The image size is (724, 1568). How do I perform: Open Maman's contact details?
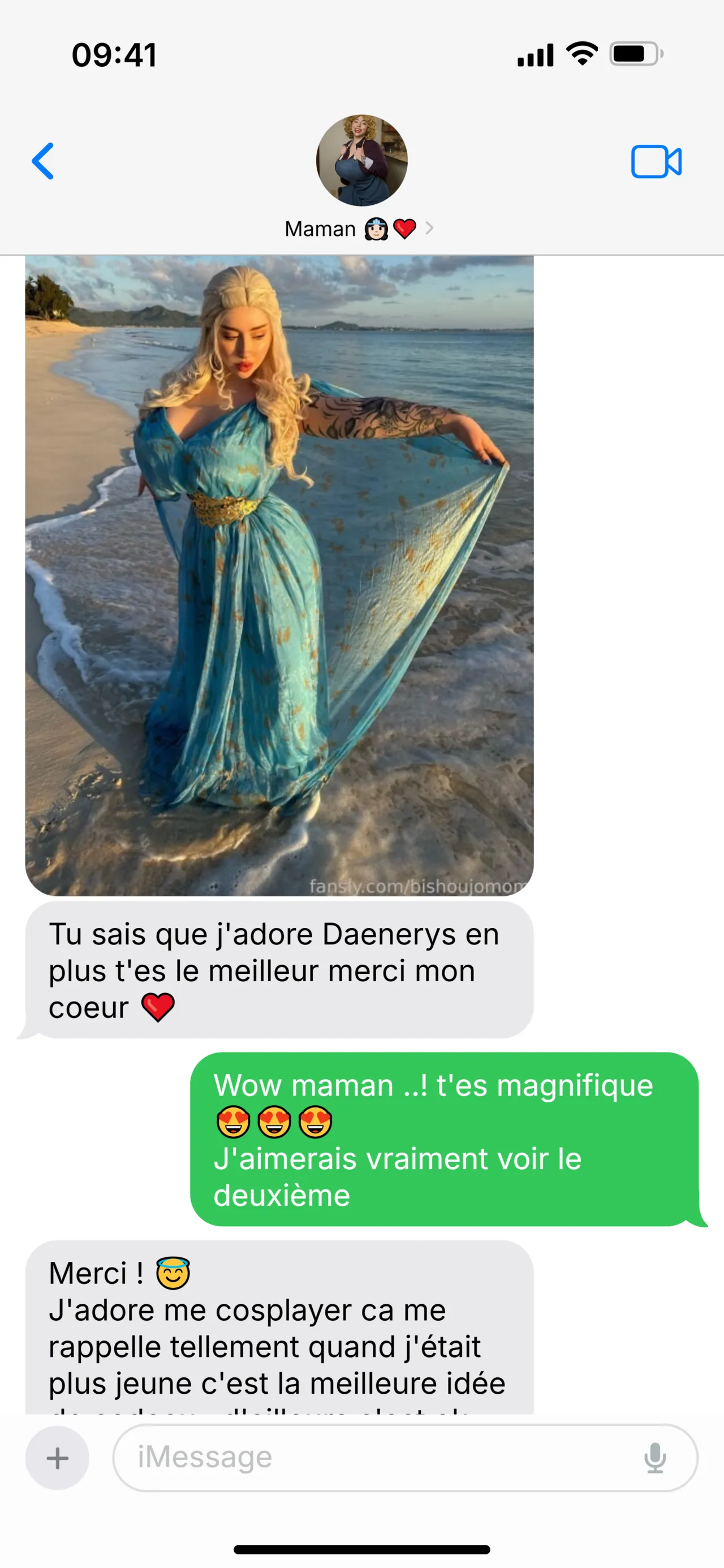[360, 229]
